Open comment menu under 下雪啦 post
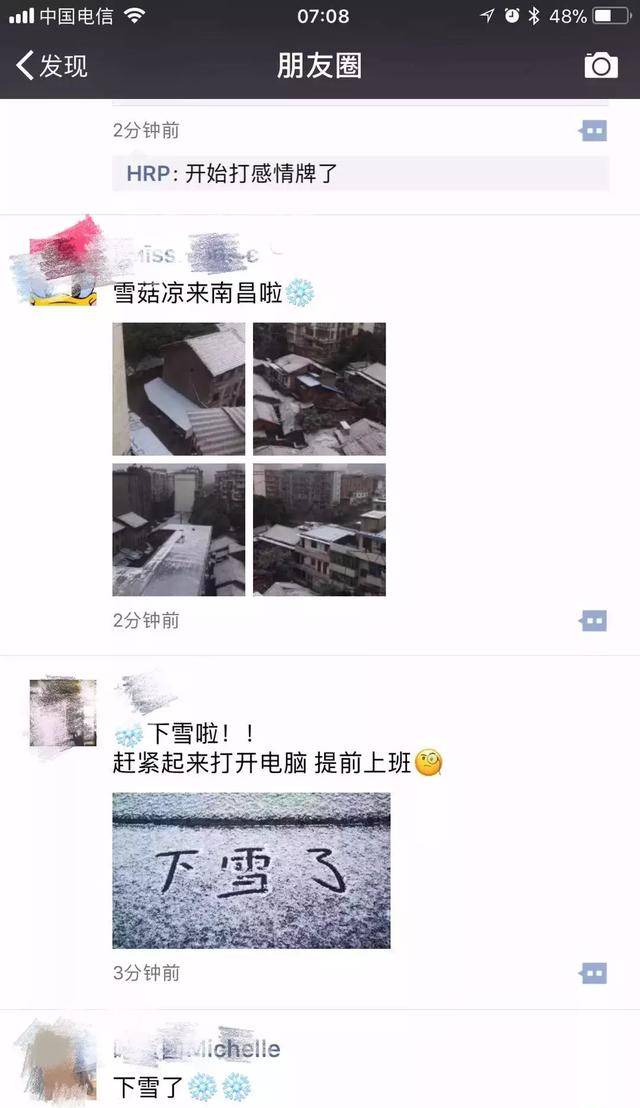The image size is (640, 1108). [593, 974]
